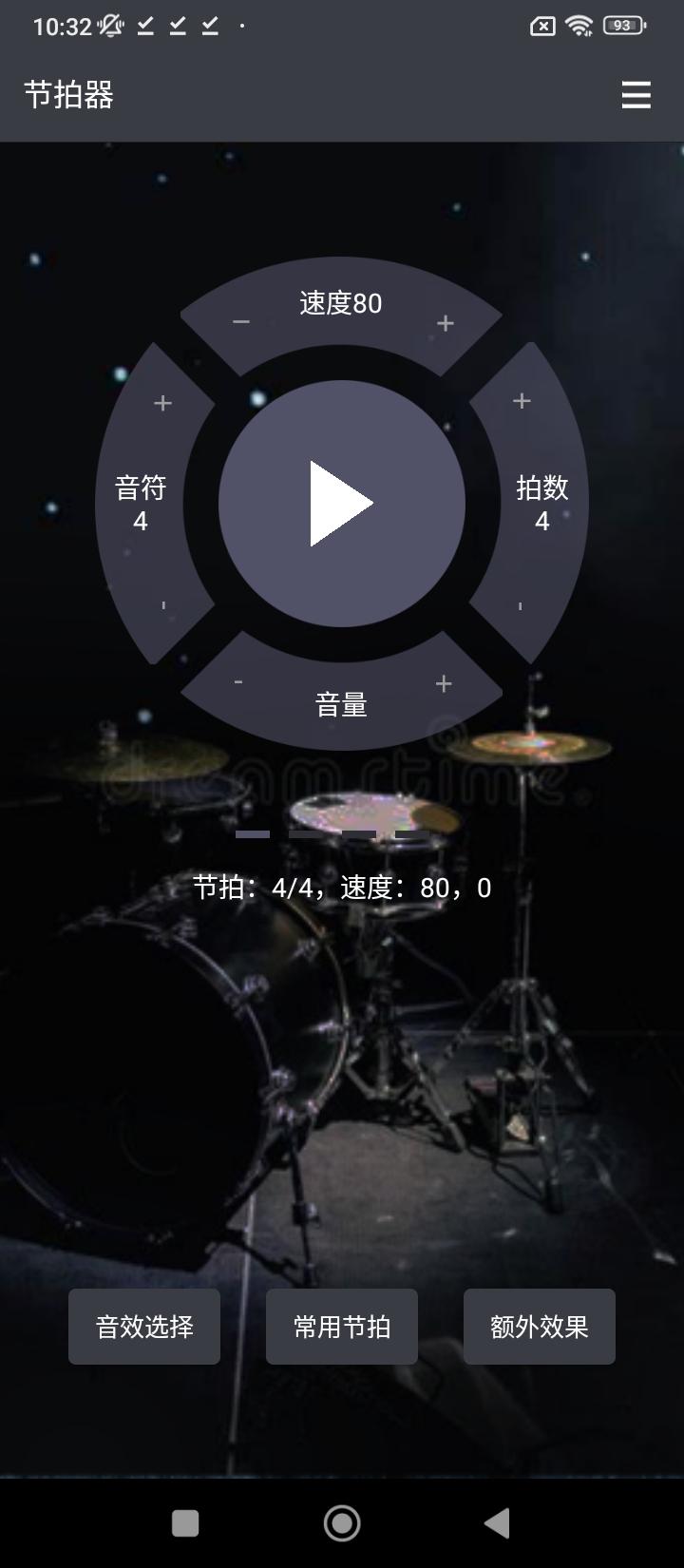684x1568 pixels.
Task: Lower the 音量 volume with minus
Action: 237,682
